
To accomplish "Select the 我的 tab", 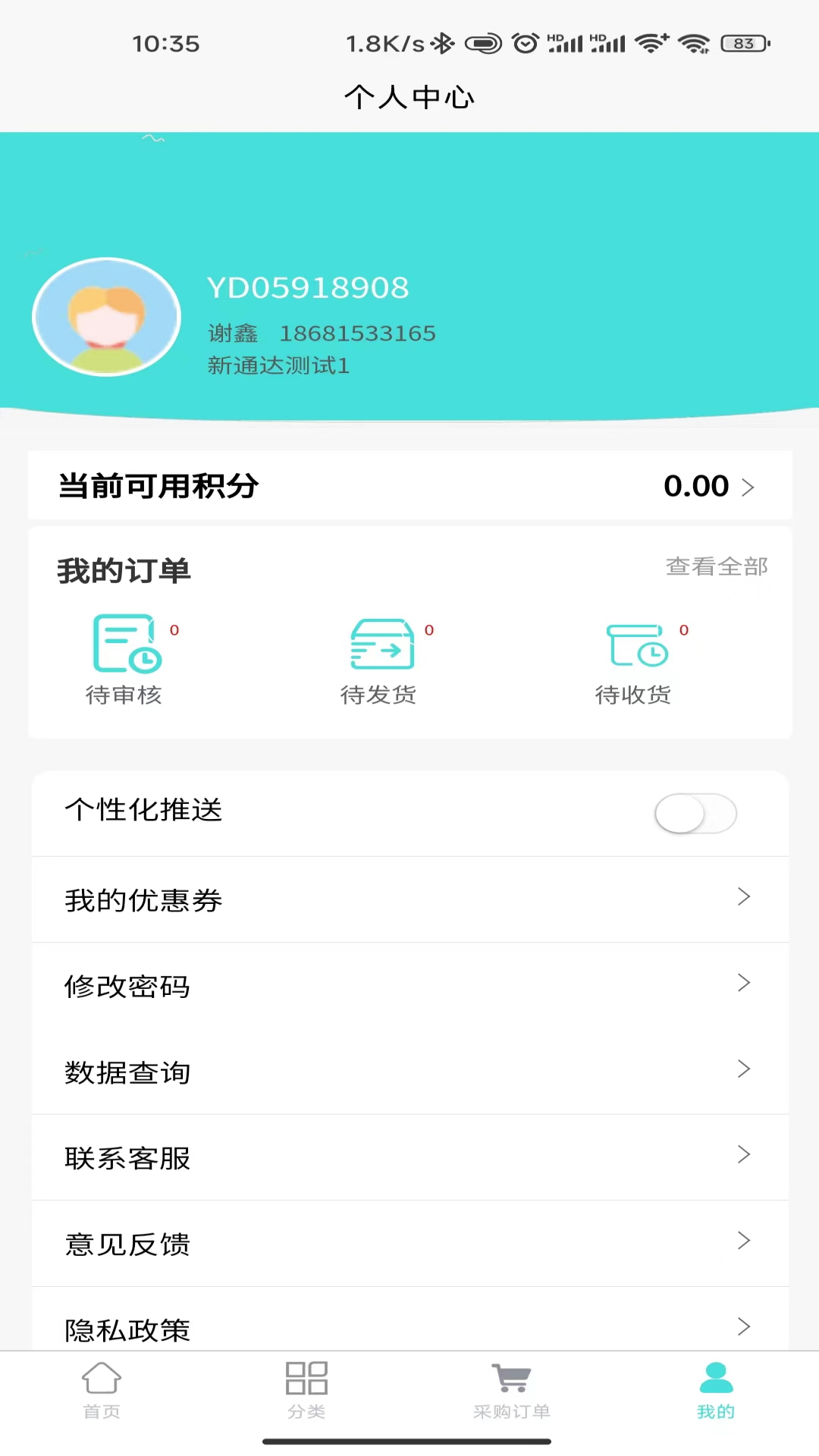I will click(716, 1390).
